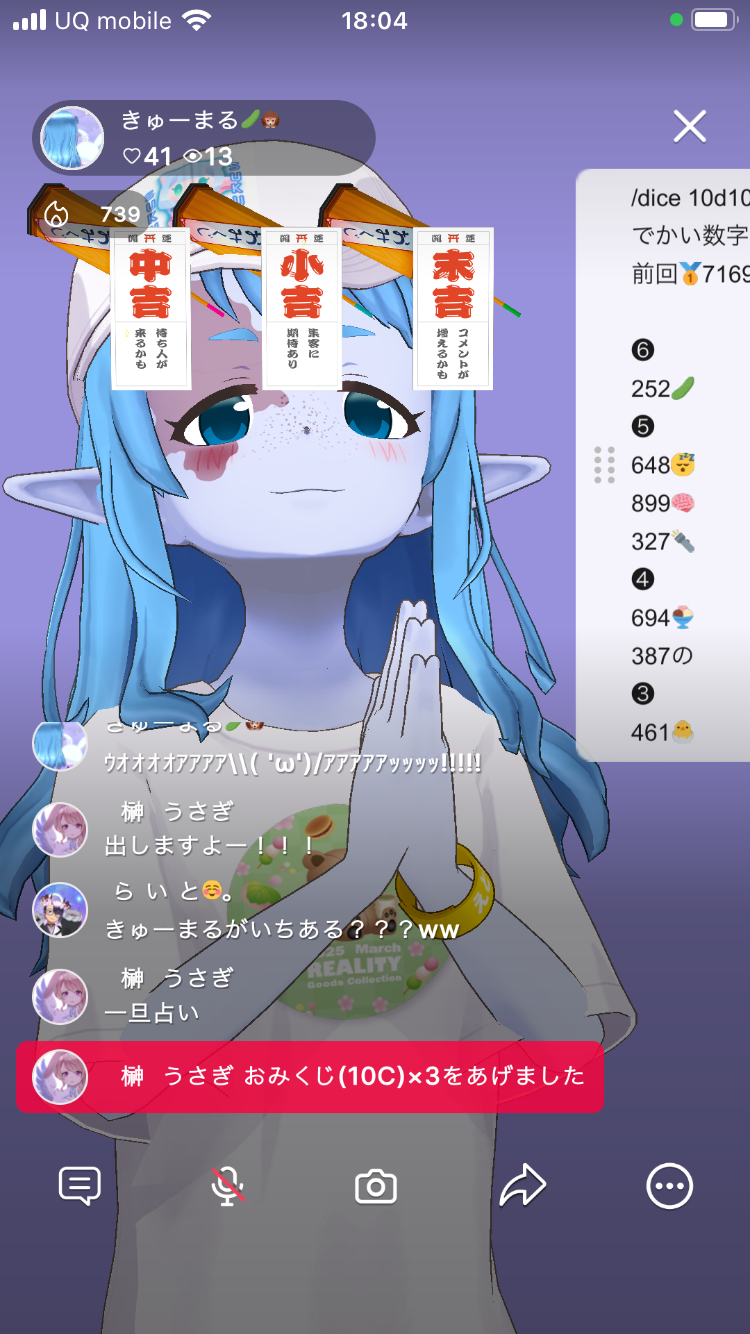Open the comment input
This screenshot has height=1334, width=750.
pos(80,1187)
